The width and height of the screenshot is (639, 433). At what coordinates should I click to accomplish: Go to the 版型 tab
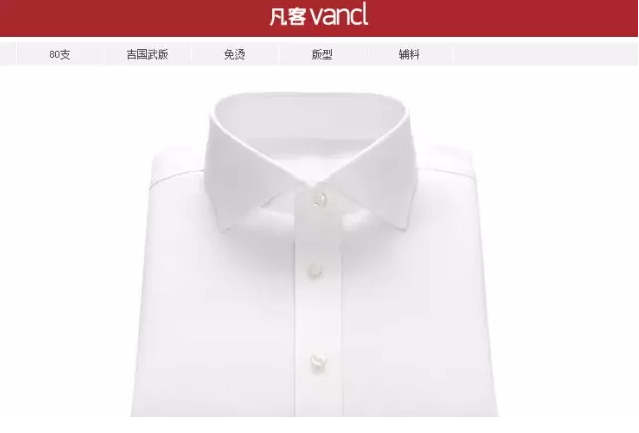(322, 55)
